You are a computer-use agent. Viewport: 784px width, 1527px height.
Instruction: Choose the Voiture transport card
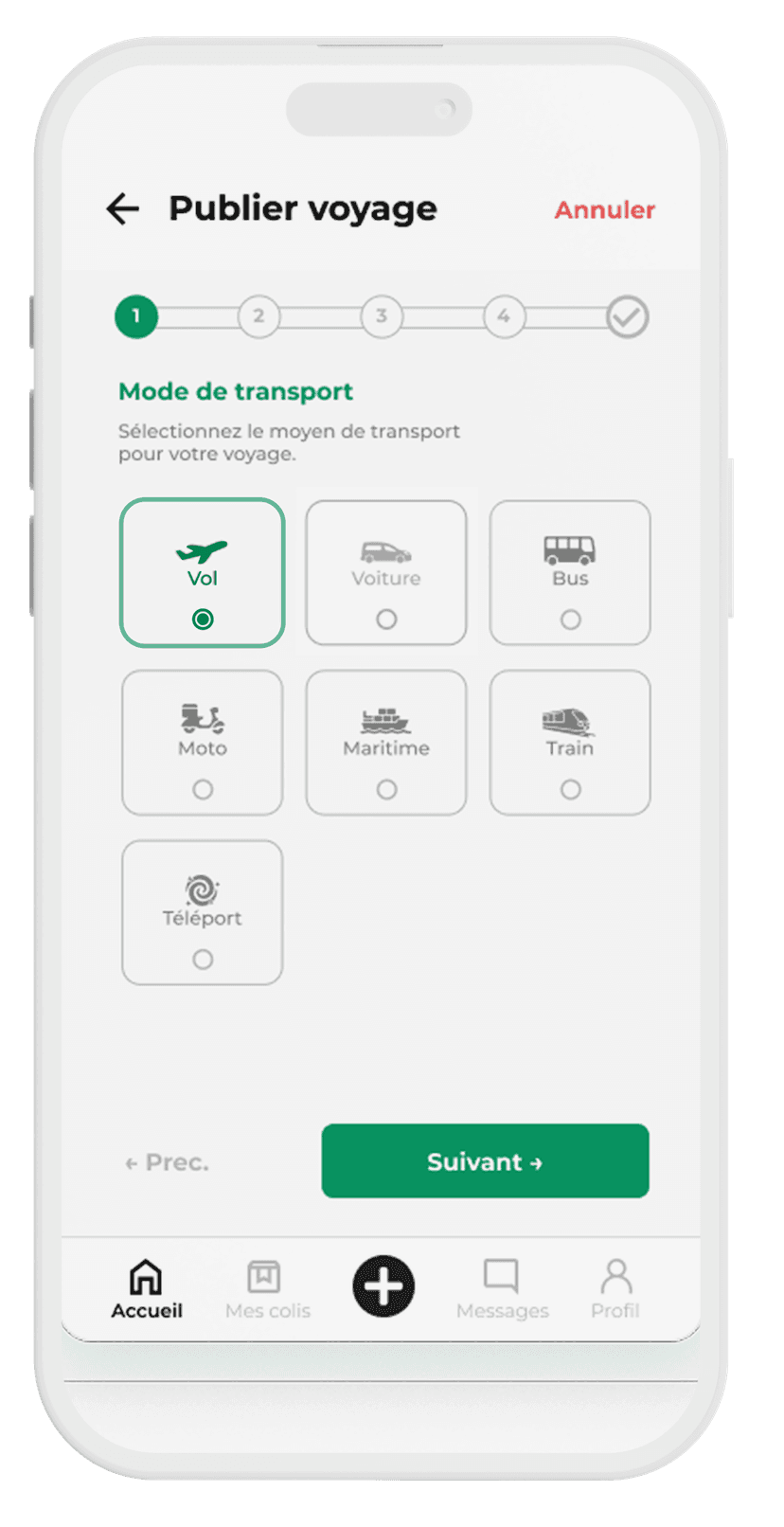coord(386,573)
